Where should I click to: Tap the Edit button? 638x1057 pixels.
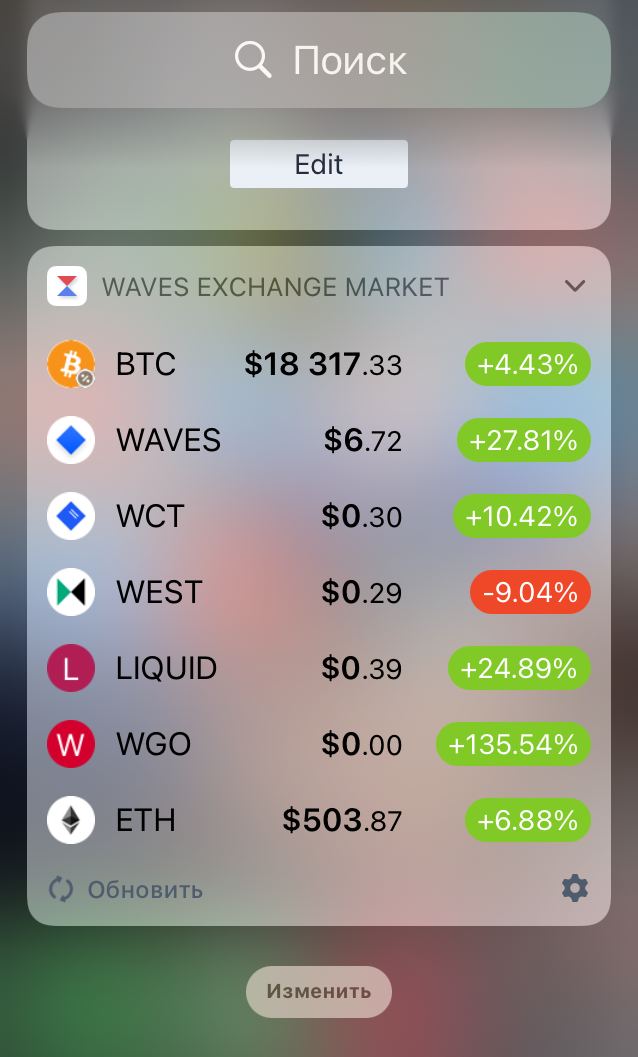[319, 164]
